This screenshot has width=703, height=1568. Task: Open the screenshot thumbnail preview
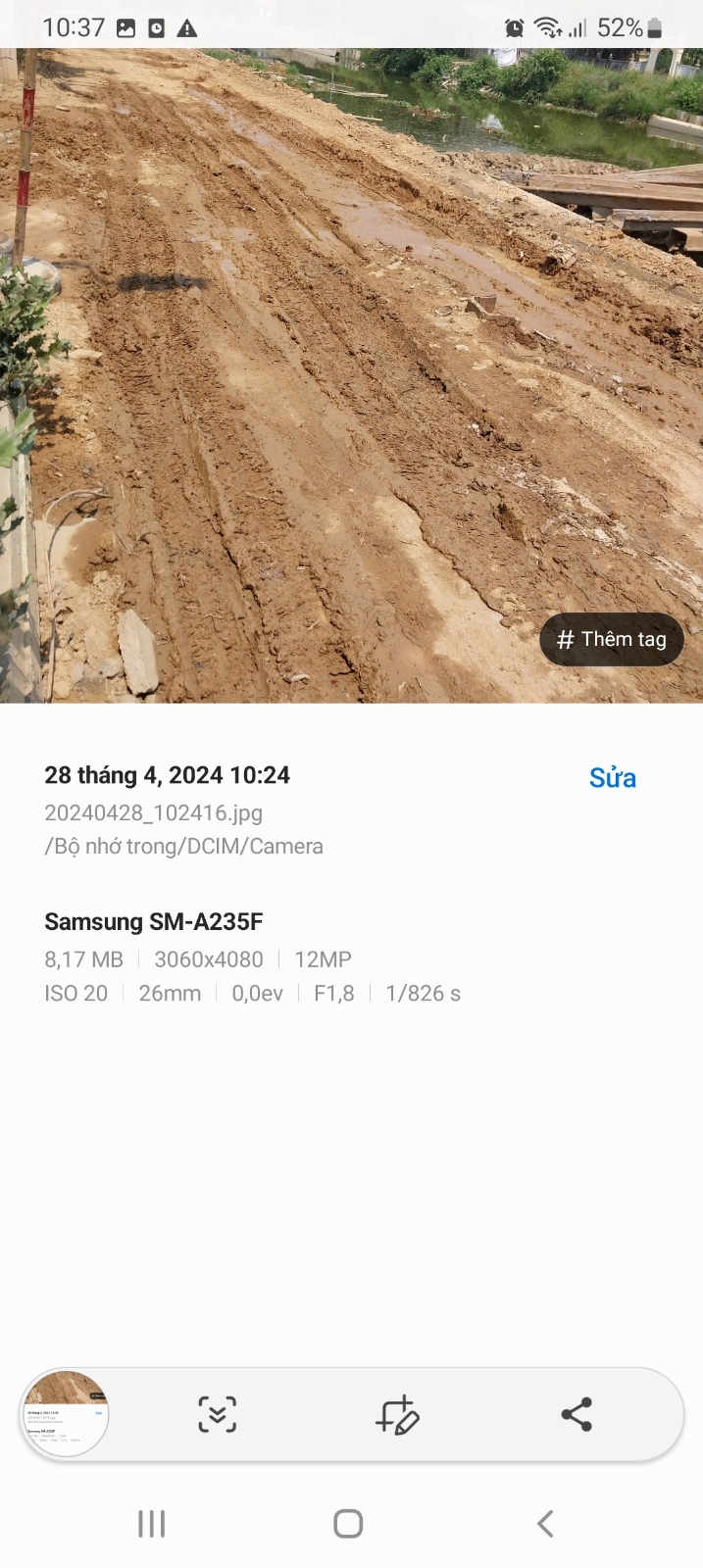66,1414
